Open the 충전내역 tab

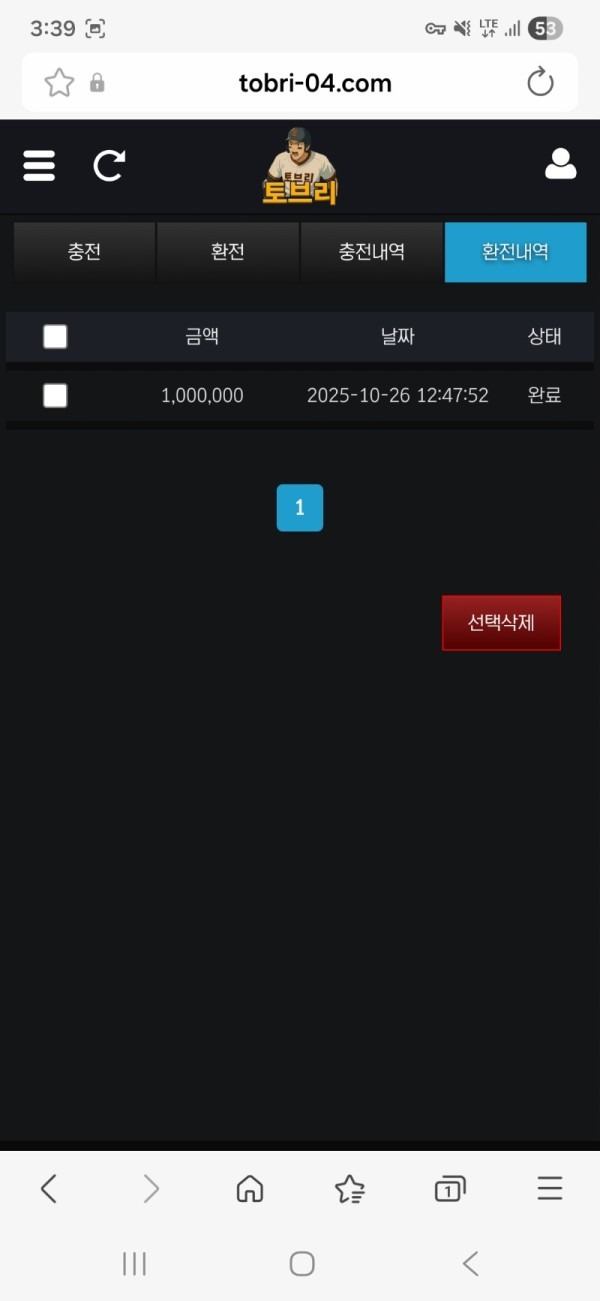372,252
